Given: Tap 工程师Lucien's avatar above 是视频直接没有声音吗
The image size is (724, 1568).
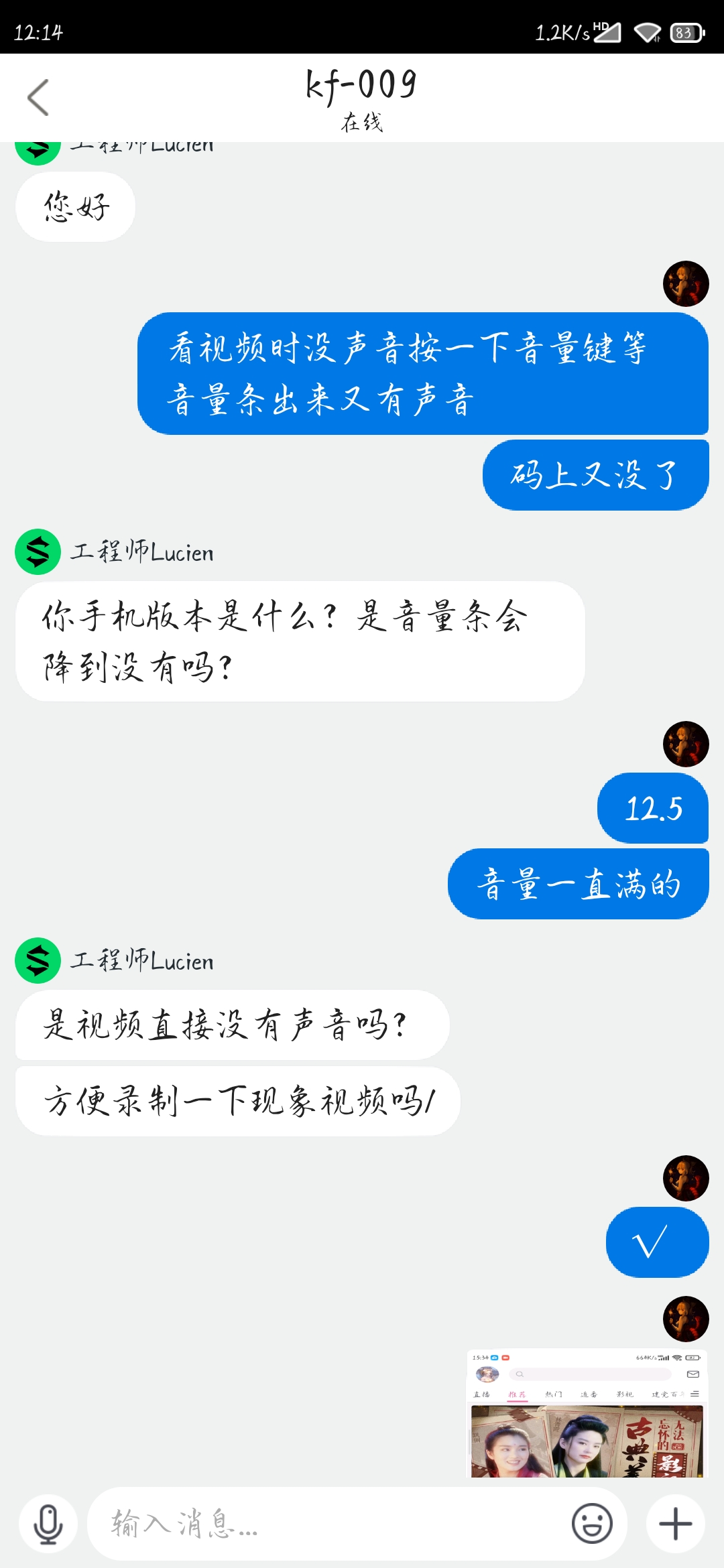Looking at the screenshot, I should 38,960.
